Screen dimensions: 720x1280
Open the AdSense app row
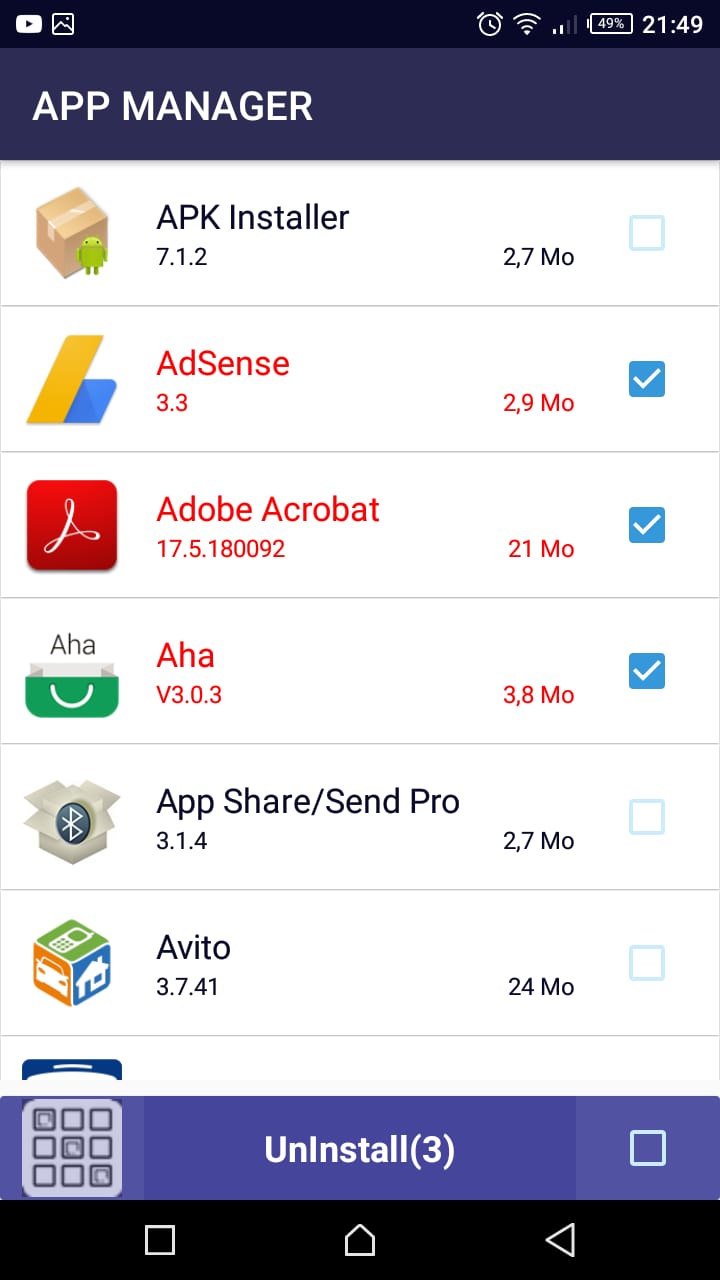coord(300,380)
